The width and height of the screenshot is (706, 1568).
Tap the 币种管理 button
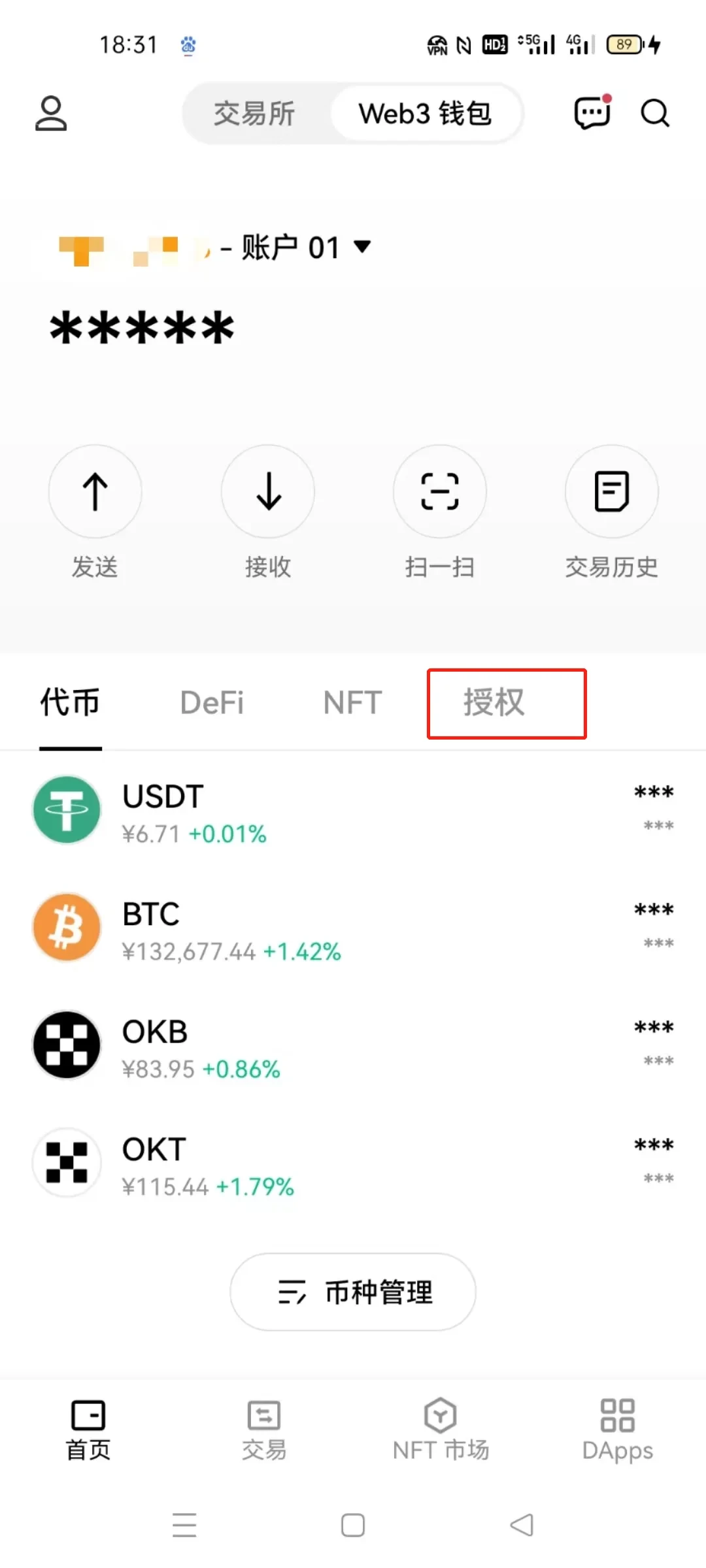(x=353, y=1292)
